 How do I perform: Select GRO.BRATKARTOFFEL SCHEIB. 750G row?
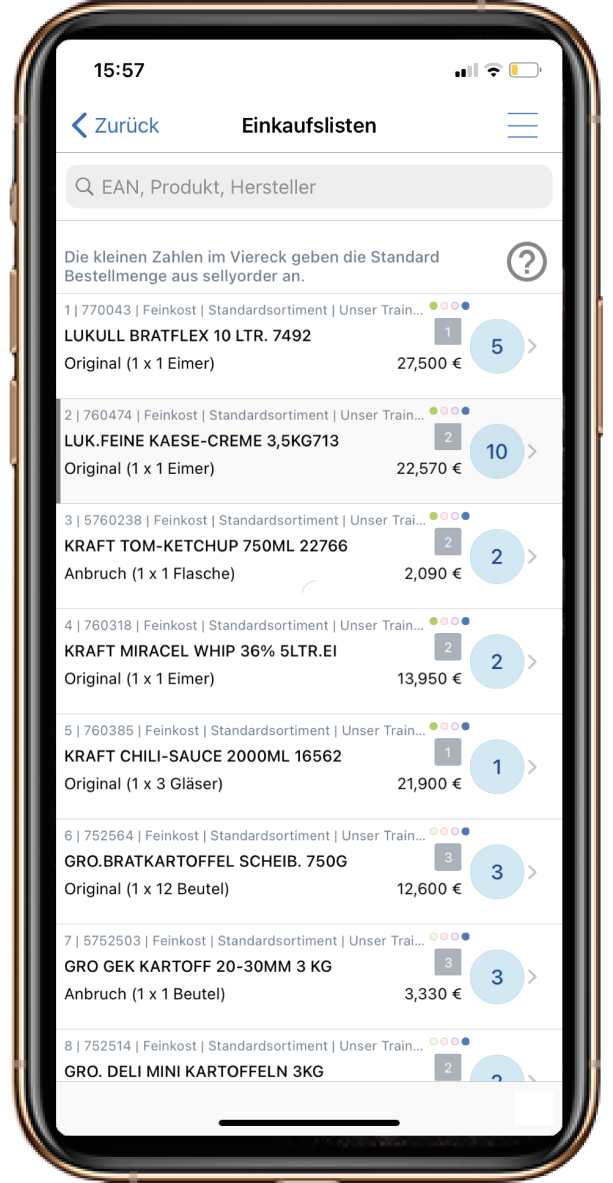pyautogui.click(x=206, y=862)
